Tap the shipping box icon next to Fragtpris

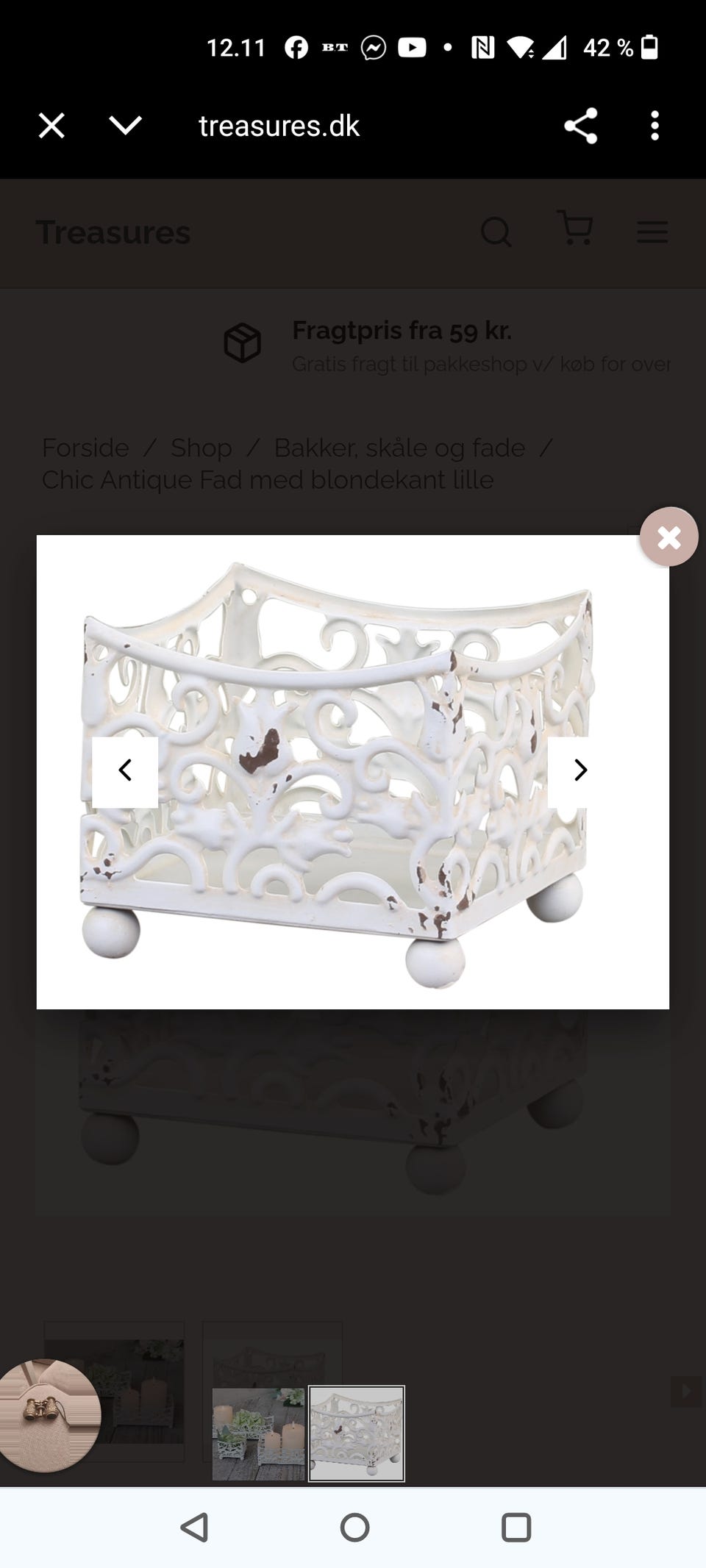(243, 343)
